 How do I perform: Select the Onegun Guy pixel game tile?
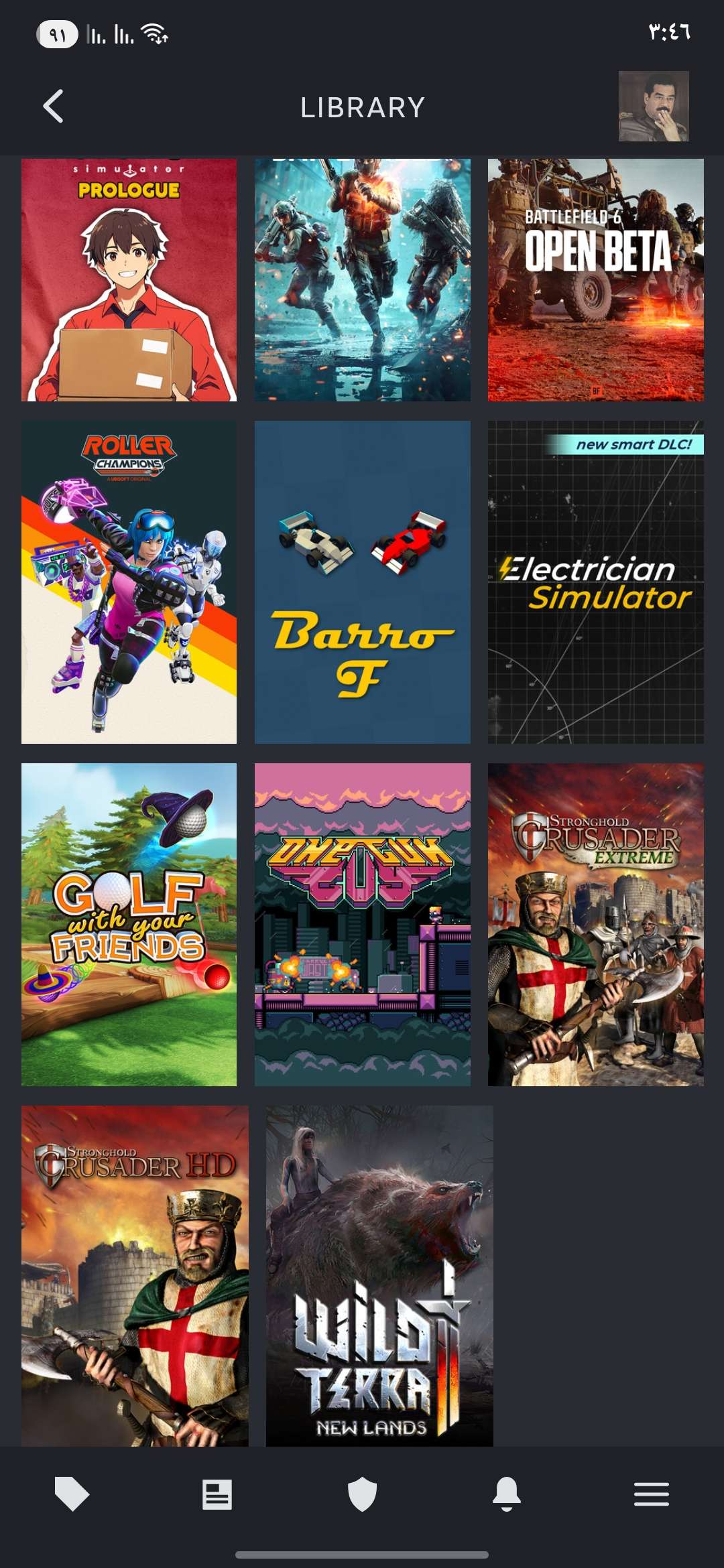362,924
